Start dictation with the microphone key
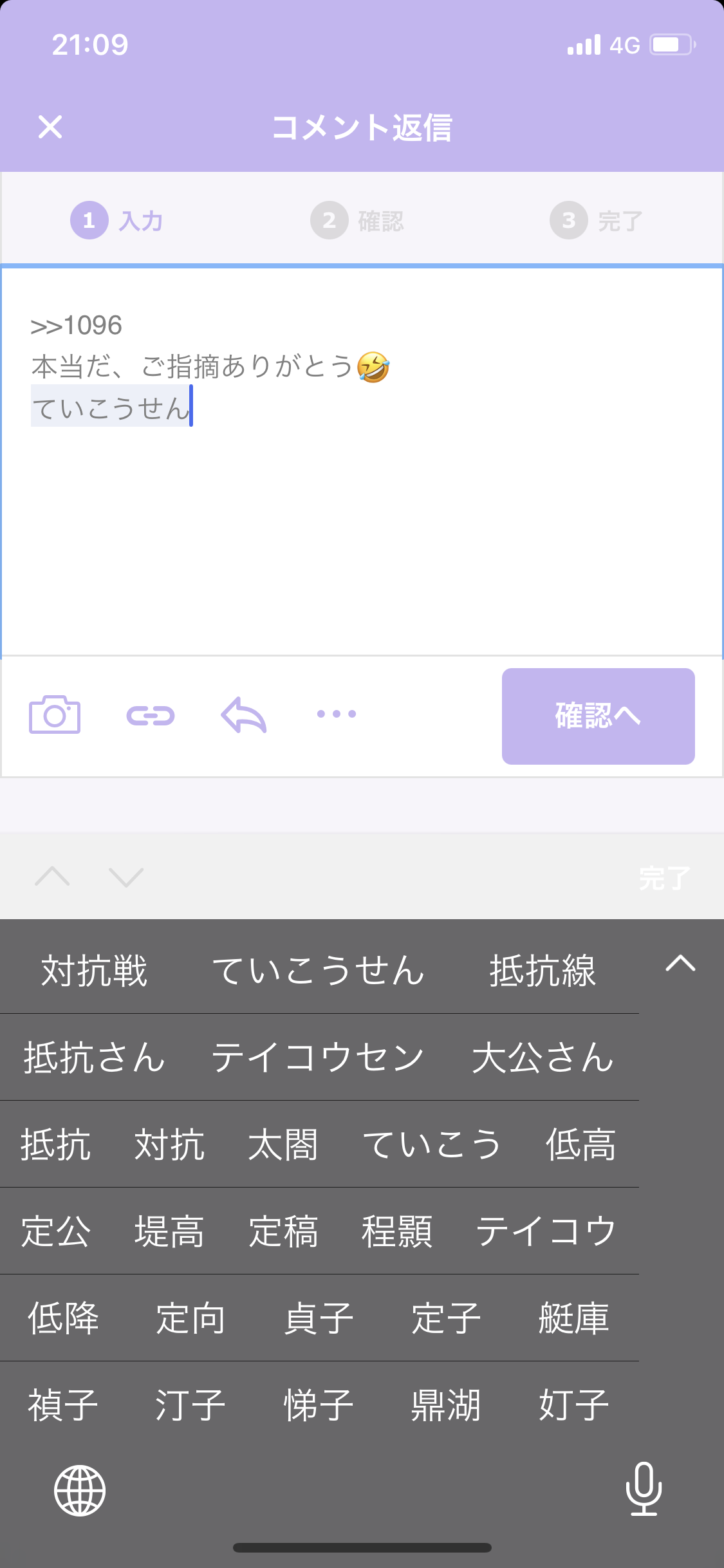Viewport: 724px width, 1568px height. [644, 1488]
